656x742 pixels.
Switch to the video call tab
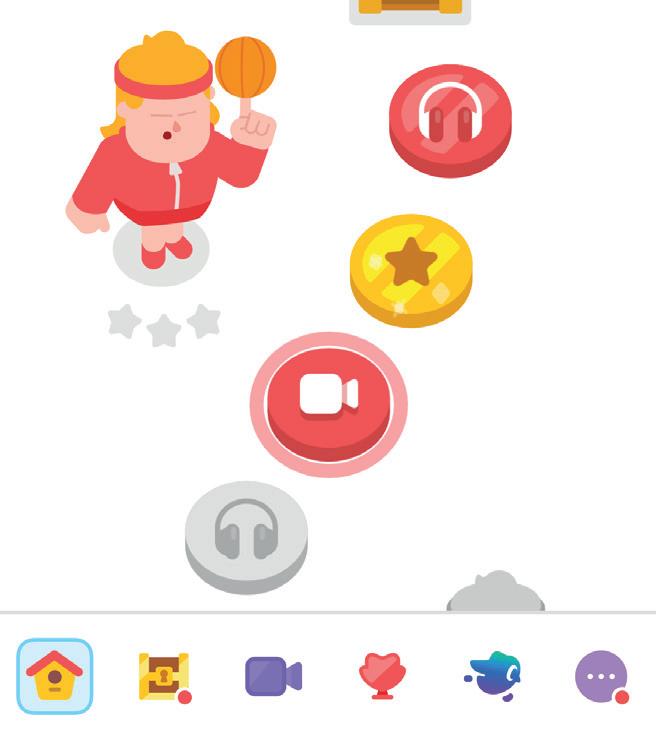(x=273, y=676)
